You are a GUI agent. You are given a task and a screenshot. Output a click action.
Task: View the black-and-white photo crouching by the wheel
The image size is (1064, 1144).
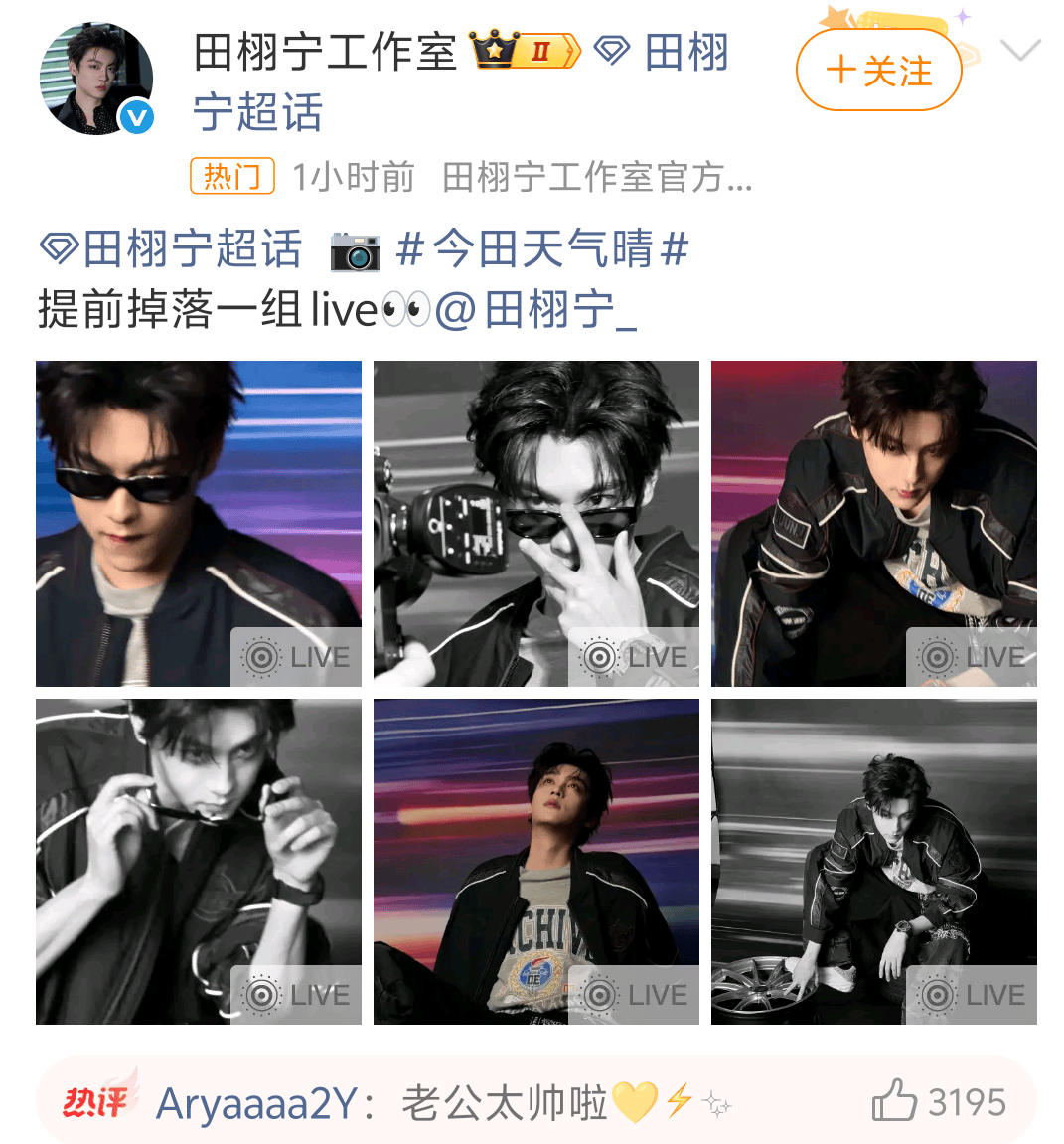point(874,861)
